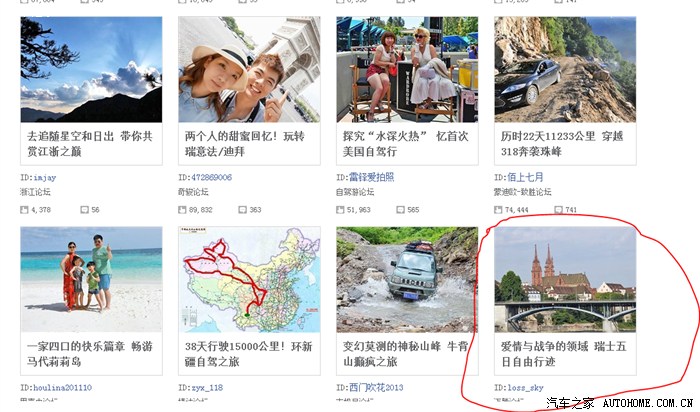View user zyx_118's profile
The width and height of the screenshot is (700, 412).
tap(209, 388)
